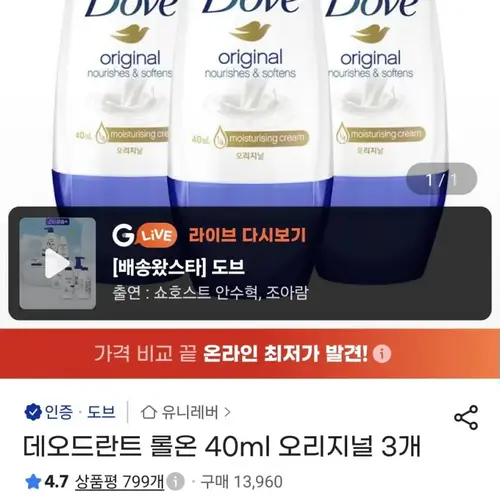
Task: Play the G Live replay video
Action: (x=57, y=263)
